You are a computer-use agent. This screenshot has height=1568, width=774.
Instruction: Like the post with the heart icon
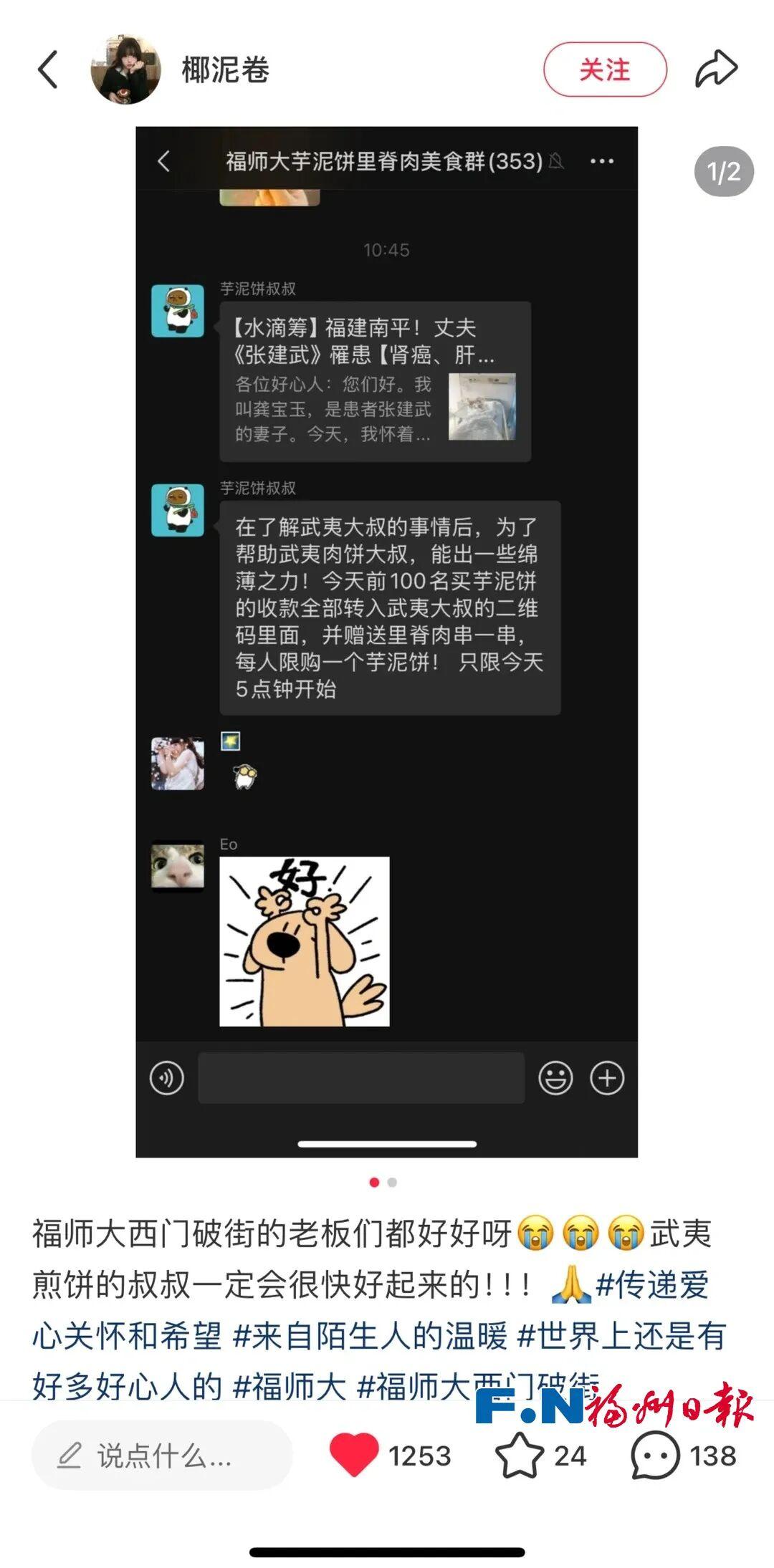[x=353, y=1455]
